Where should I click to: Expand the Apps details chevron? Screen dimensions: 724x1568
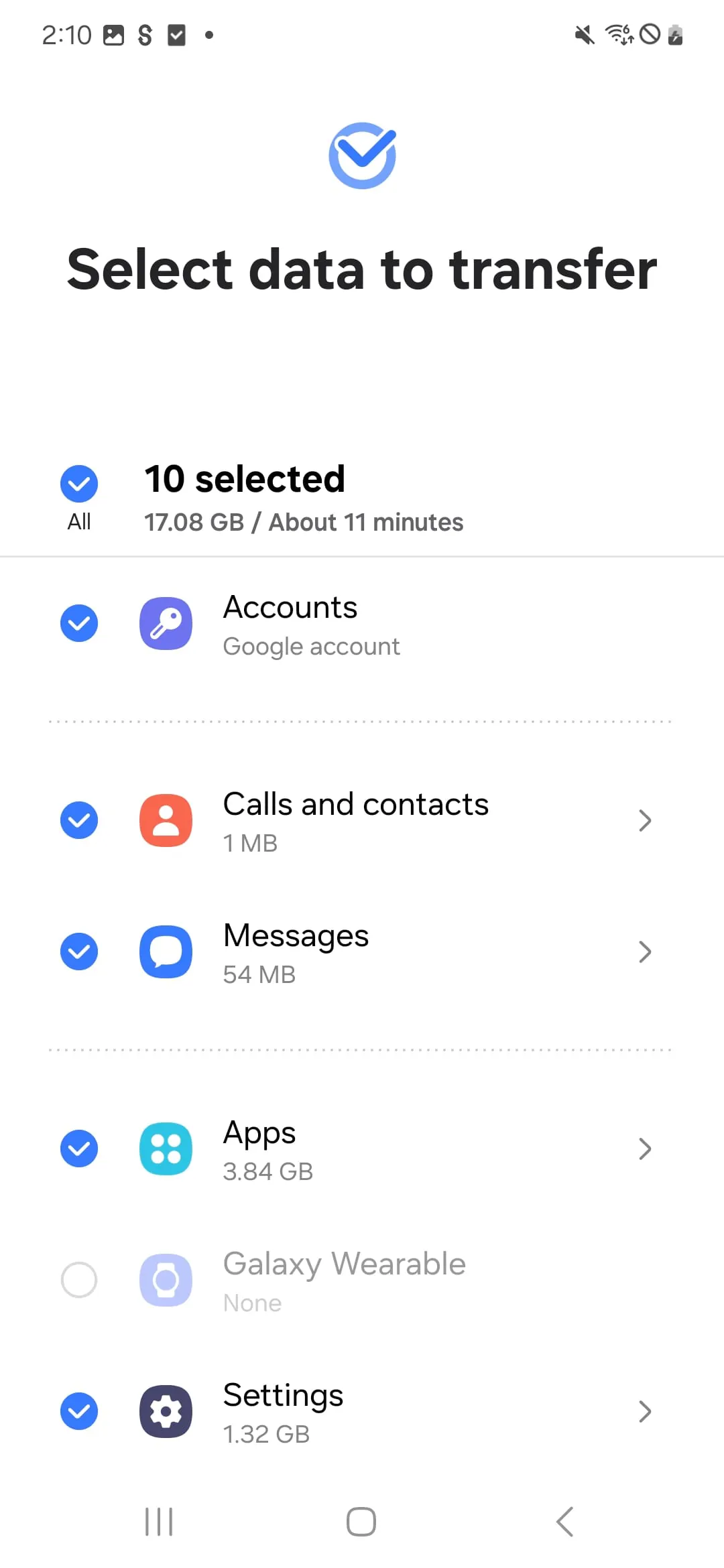[x=645, y=1149]
